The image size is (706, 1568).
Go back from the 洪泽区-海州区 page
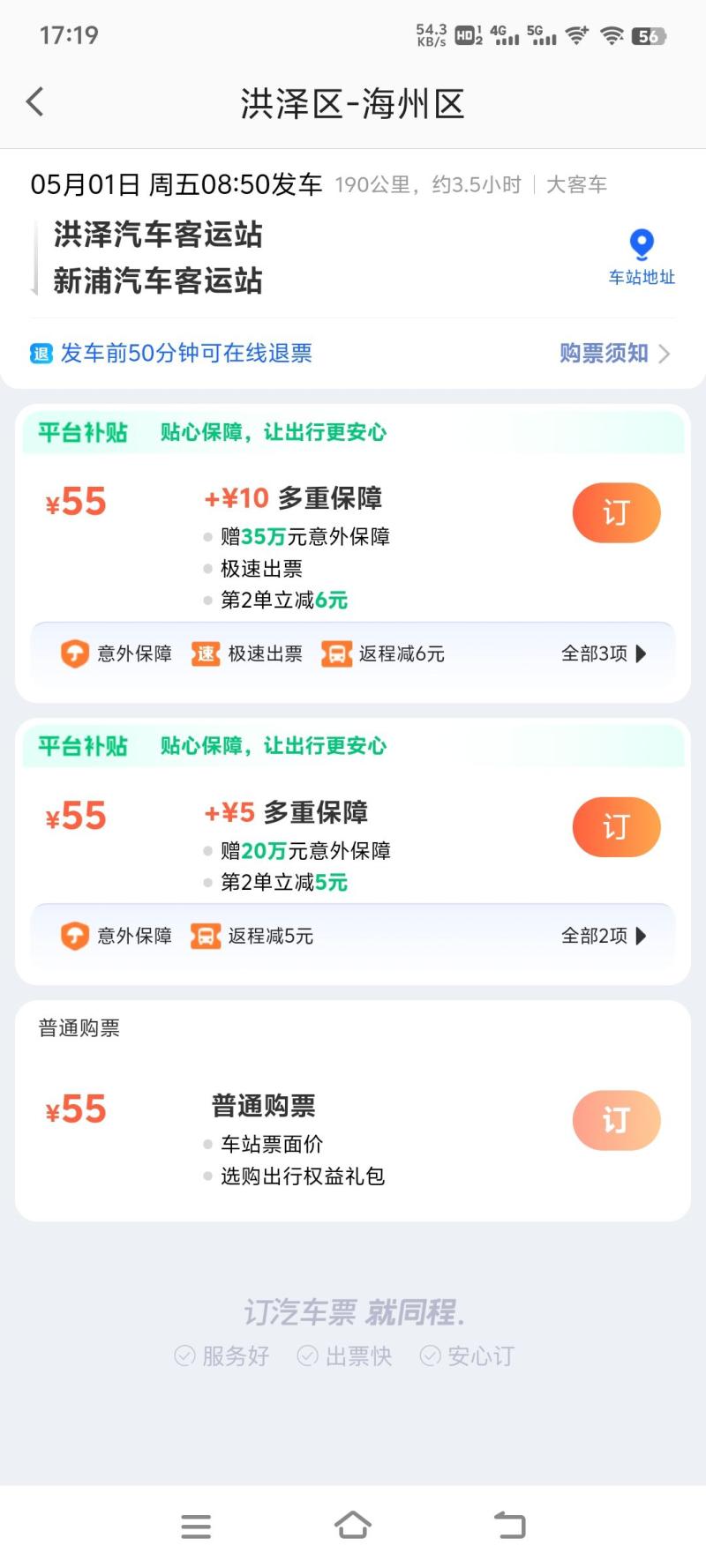(x=35, y=102)
